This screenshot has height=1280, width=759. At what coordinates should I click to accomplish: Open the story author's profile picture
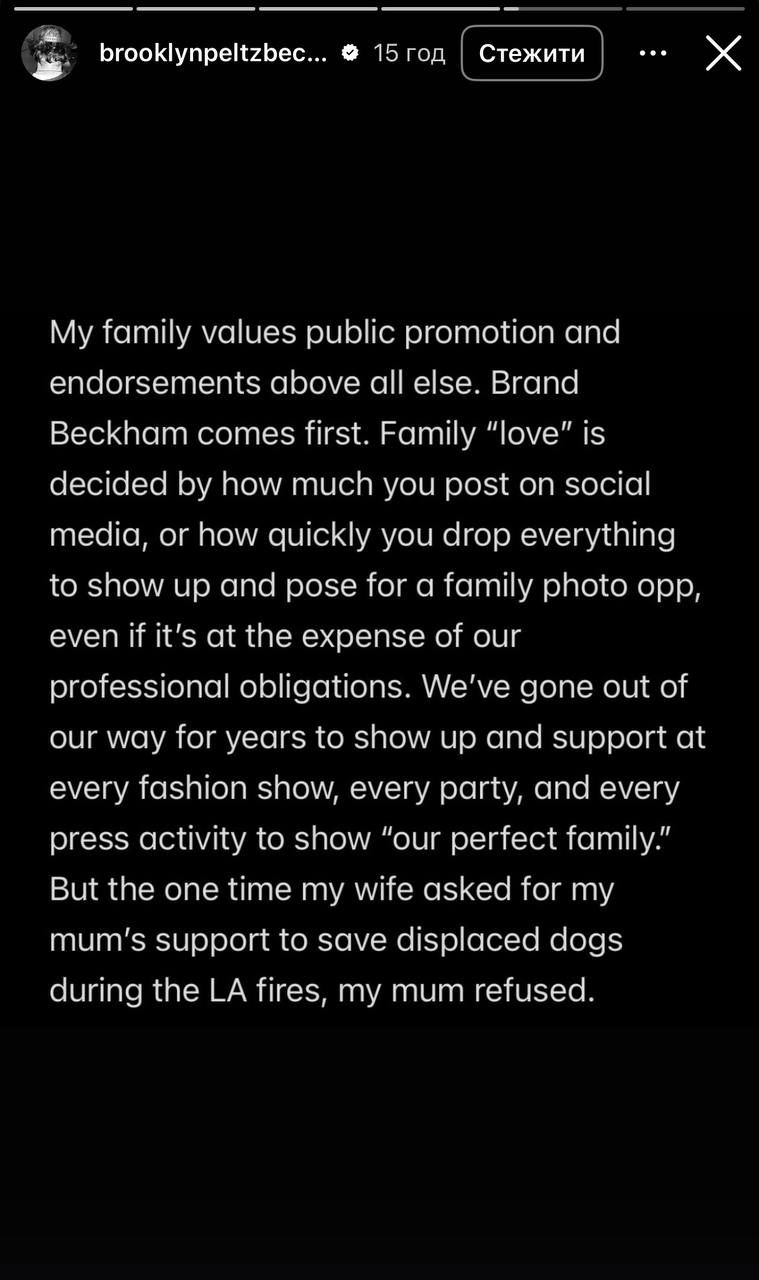49,53
